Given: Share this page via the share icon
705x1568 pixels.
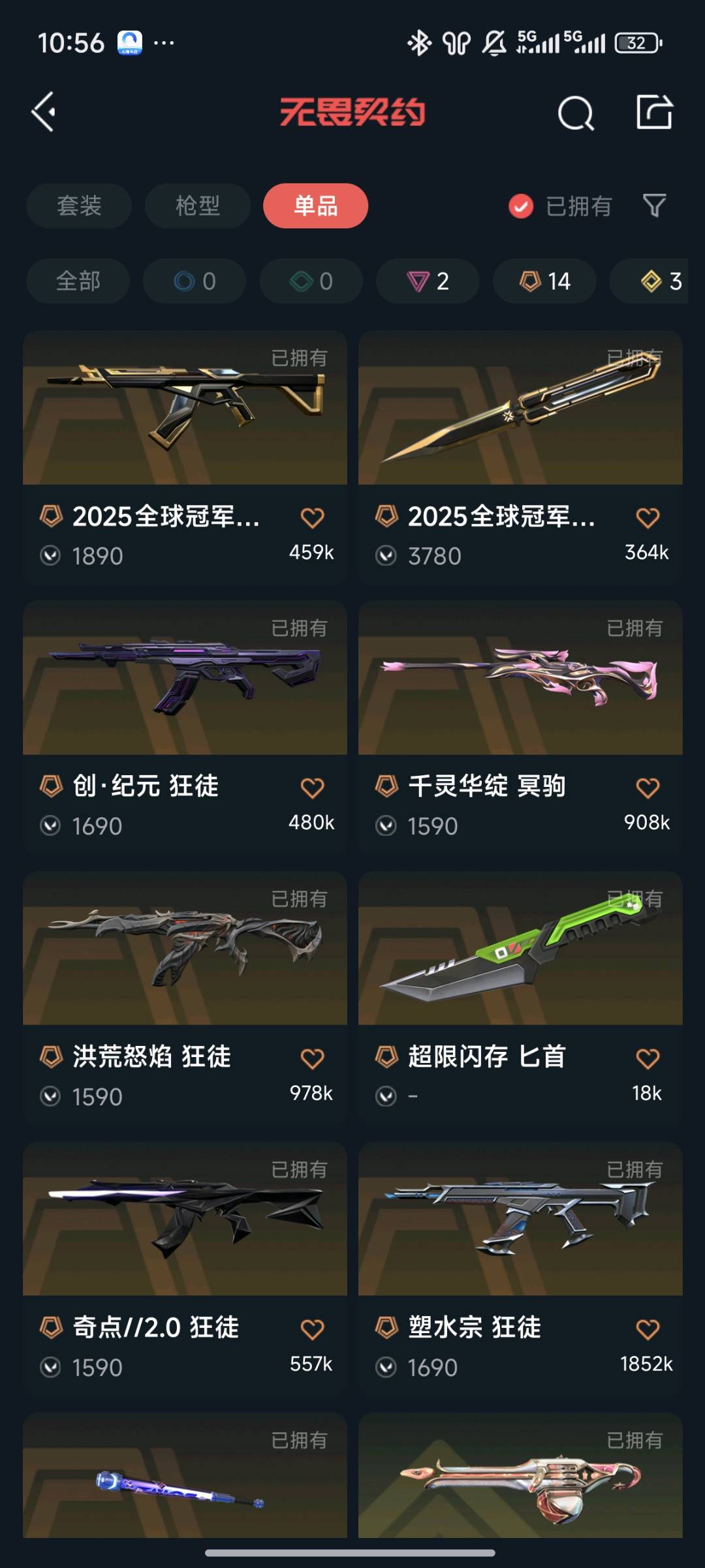Looking at the screenshot, I should pyautogui.click(x=654, y=112).
